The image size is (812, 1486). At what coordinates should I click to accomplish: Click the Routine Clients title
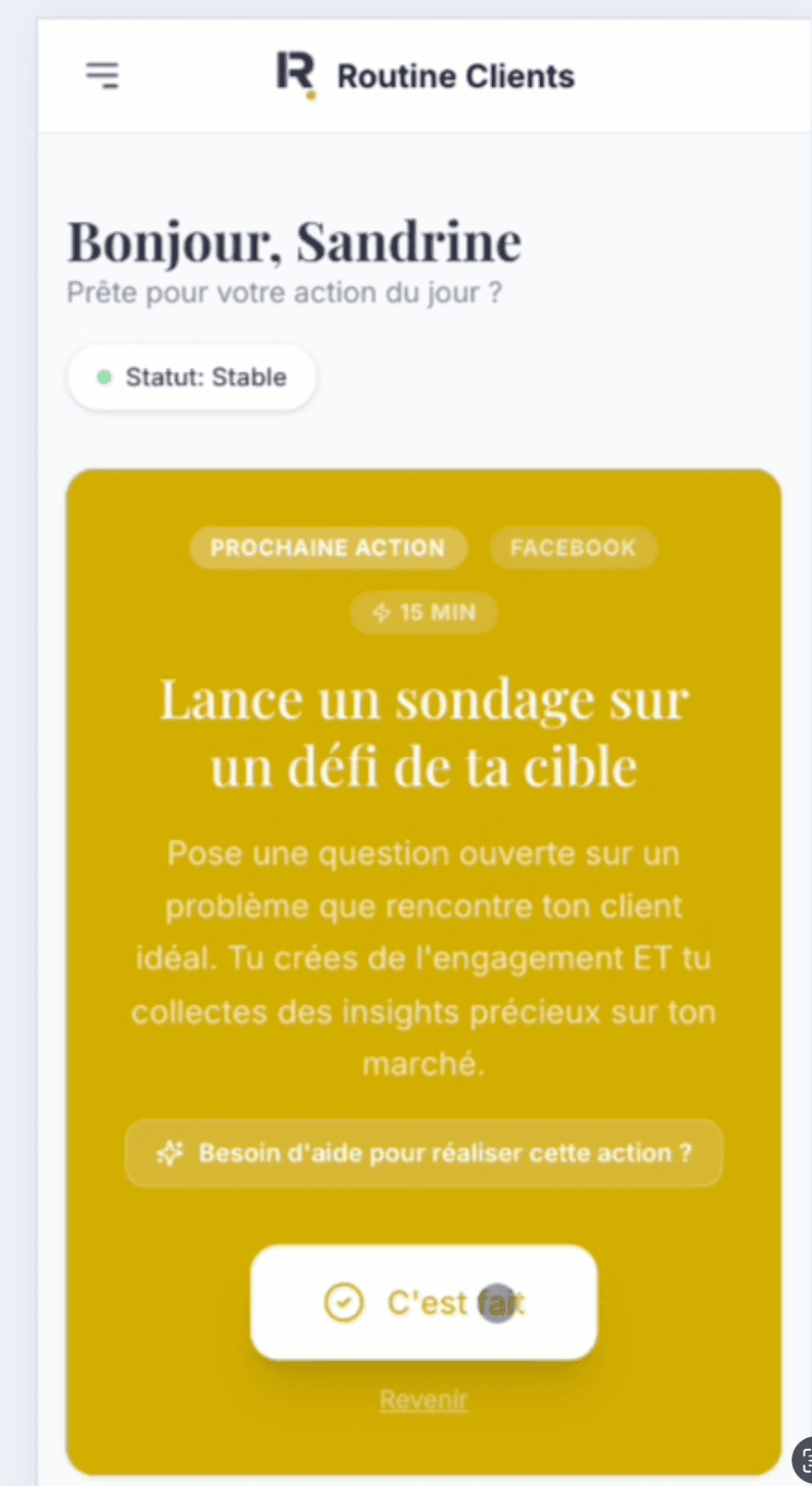pos(455,76)
